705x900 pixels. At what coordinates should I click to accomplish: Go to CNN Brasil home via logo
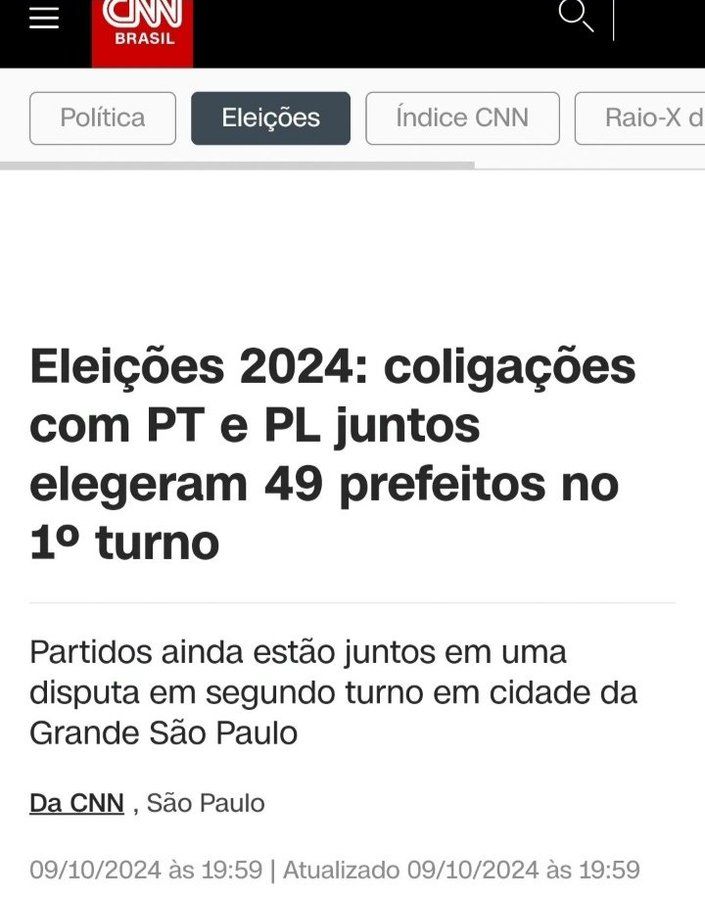click(x=143, y=28)
